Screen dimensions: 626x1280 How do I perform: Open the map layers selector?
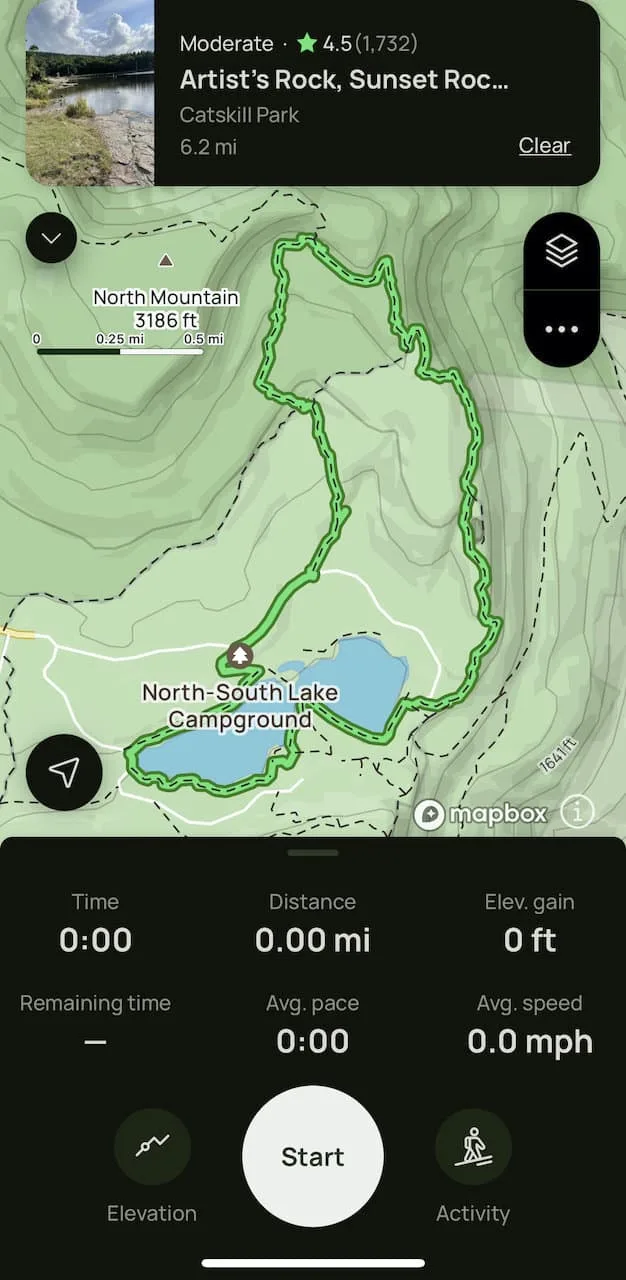562,252
